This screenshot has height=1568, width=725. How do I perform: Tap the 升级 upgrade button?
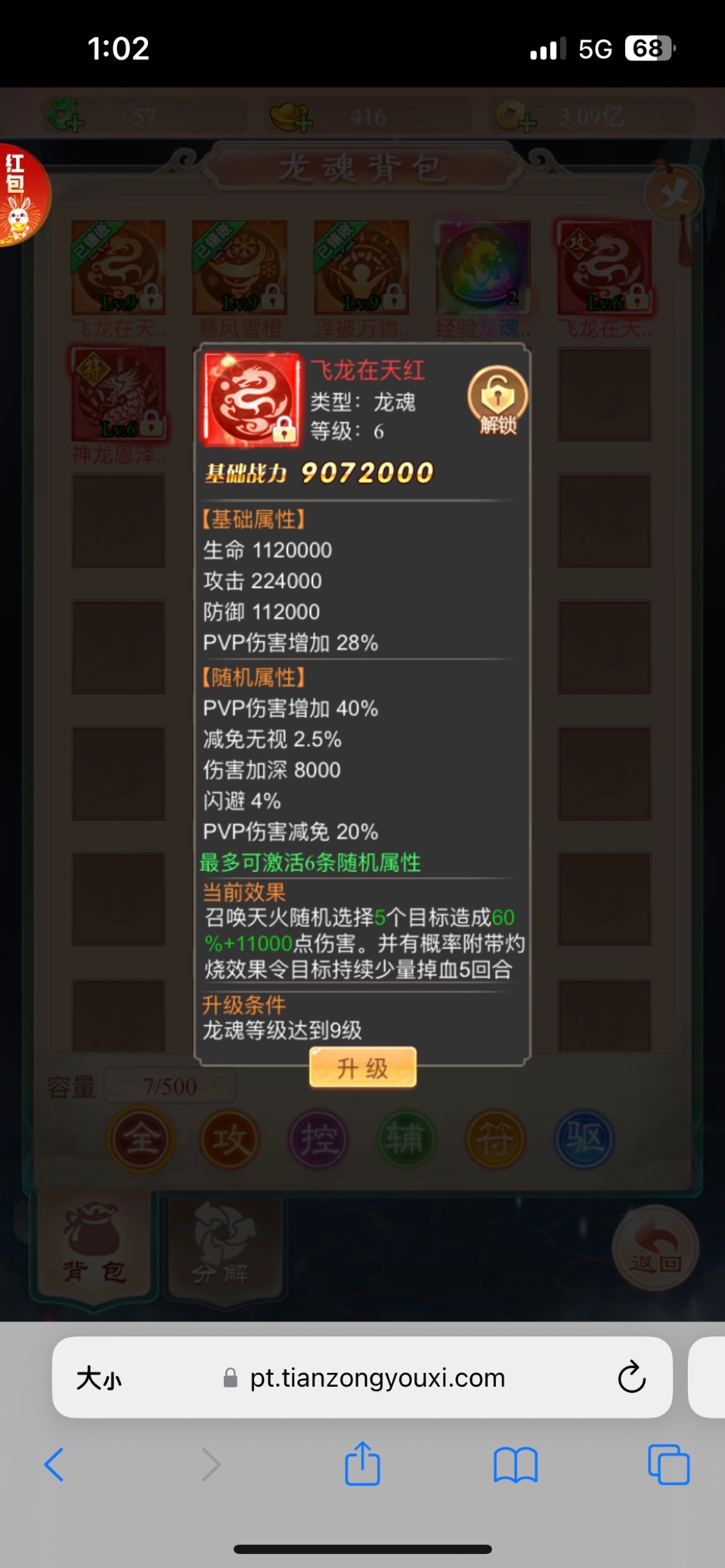(x=362, y=1069)
